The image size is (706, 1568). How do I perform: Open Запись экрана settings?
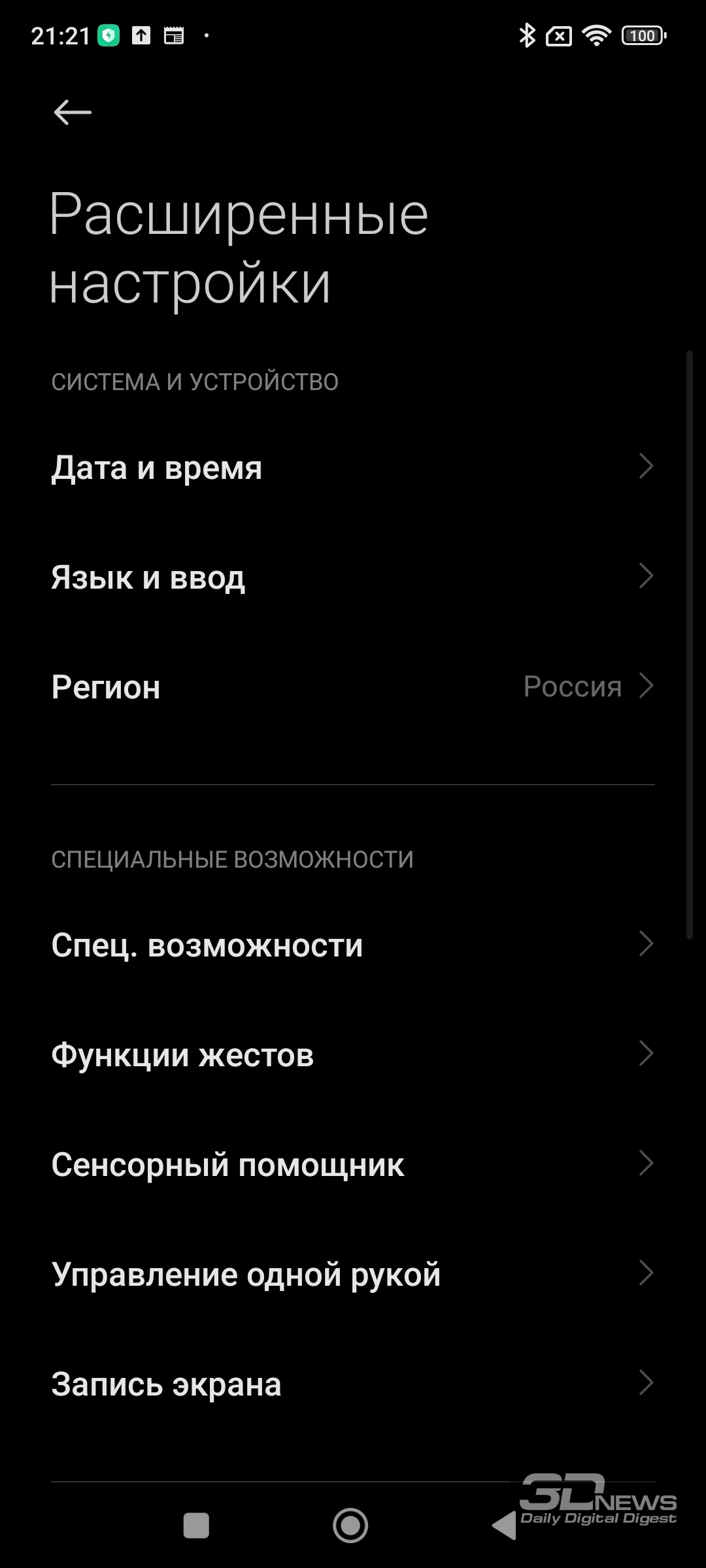pos(353,1384)
